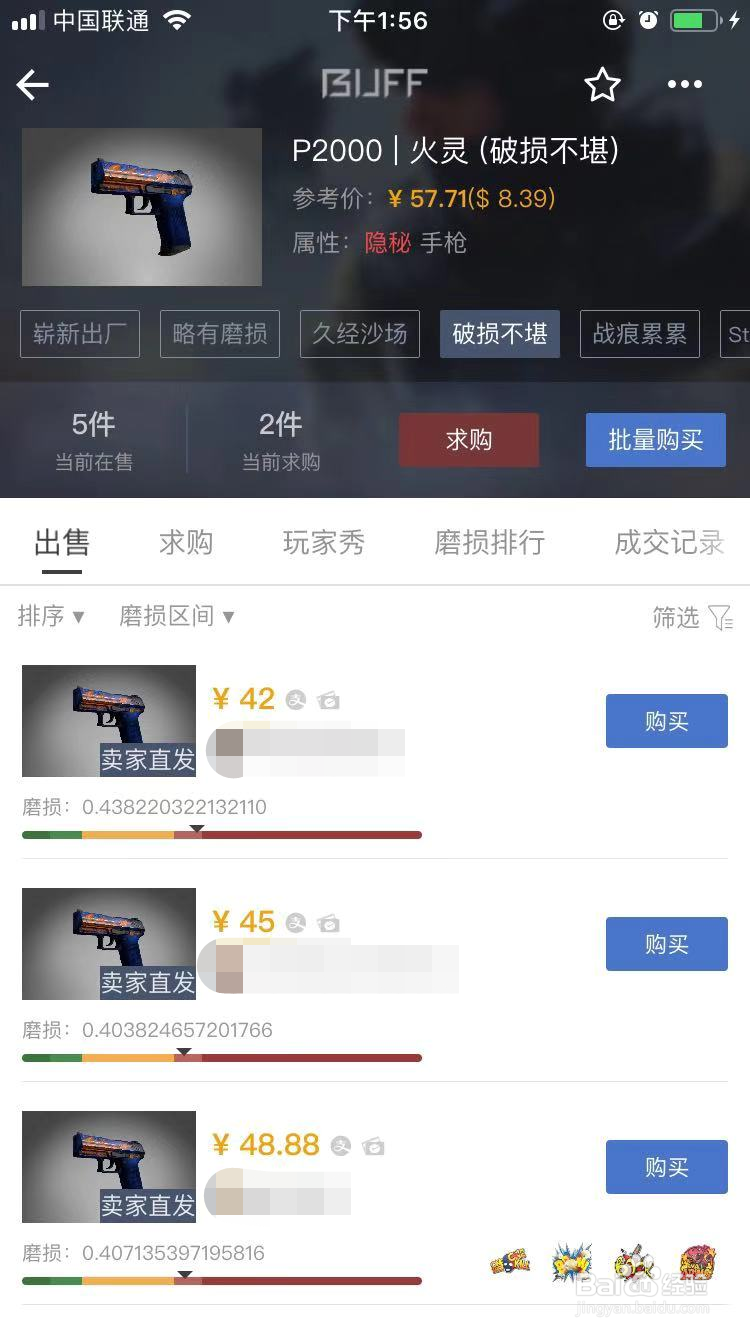Image resolution: width=750 pixels, height=1334 pixels.
Task: Open the 磨损区间 wear range dropdown
Action: click(x=176, y=617)
